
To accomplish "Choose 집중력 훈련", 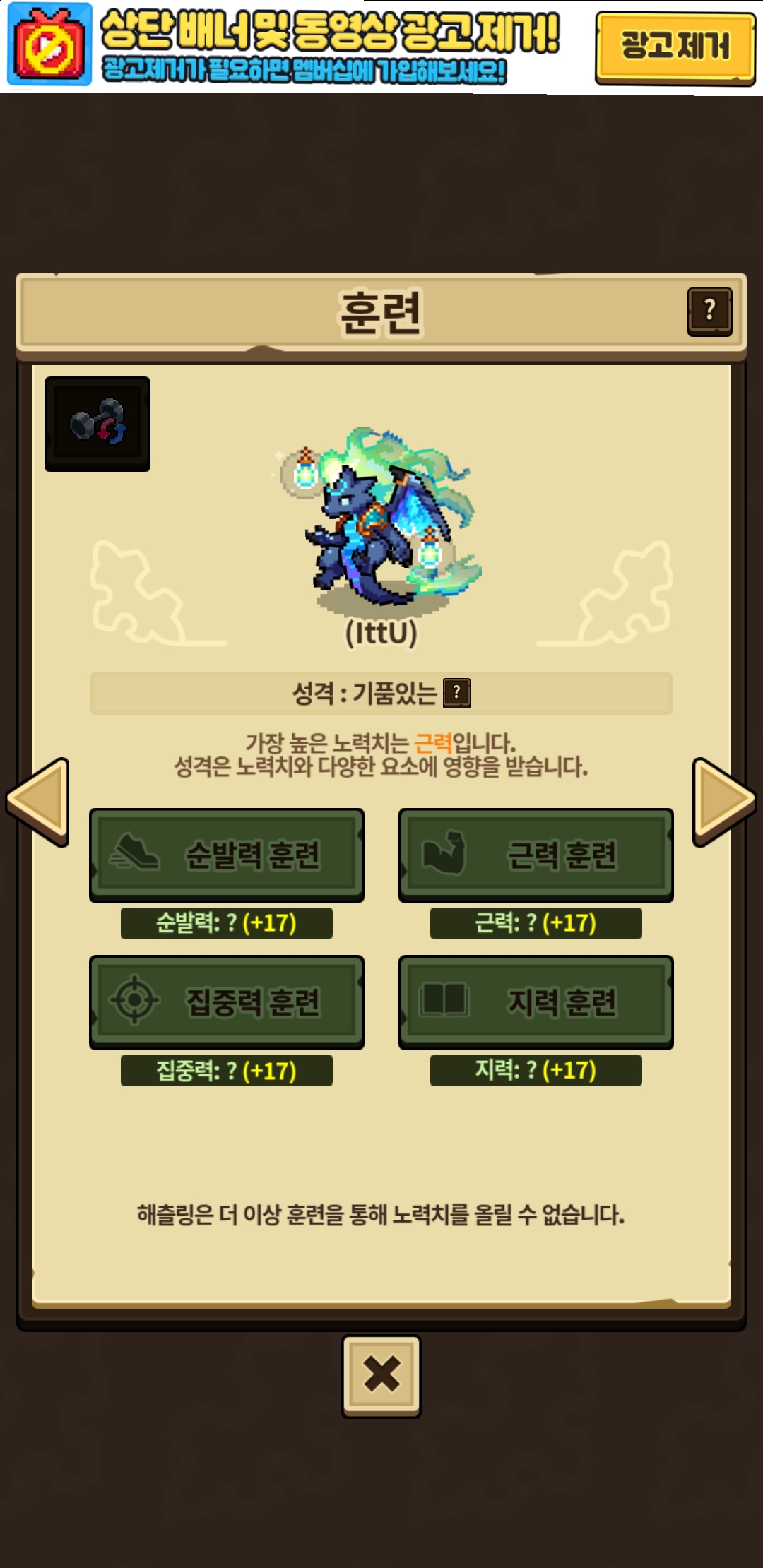I will pyautogui.click(x=227, y=1002).
